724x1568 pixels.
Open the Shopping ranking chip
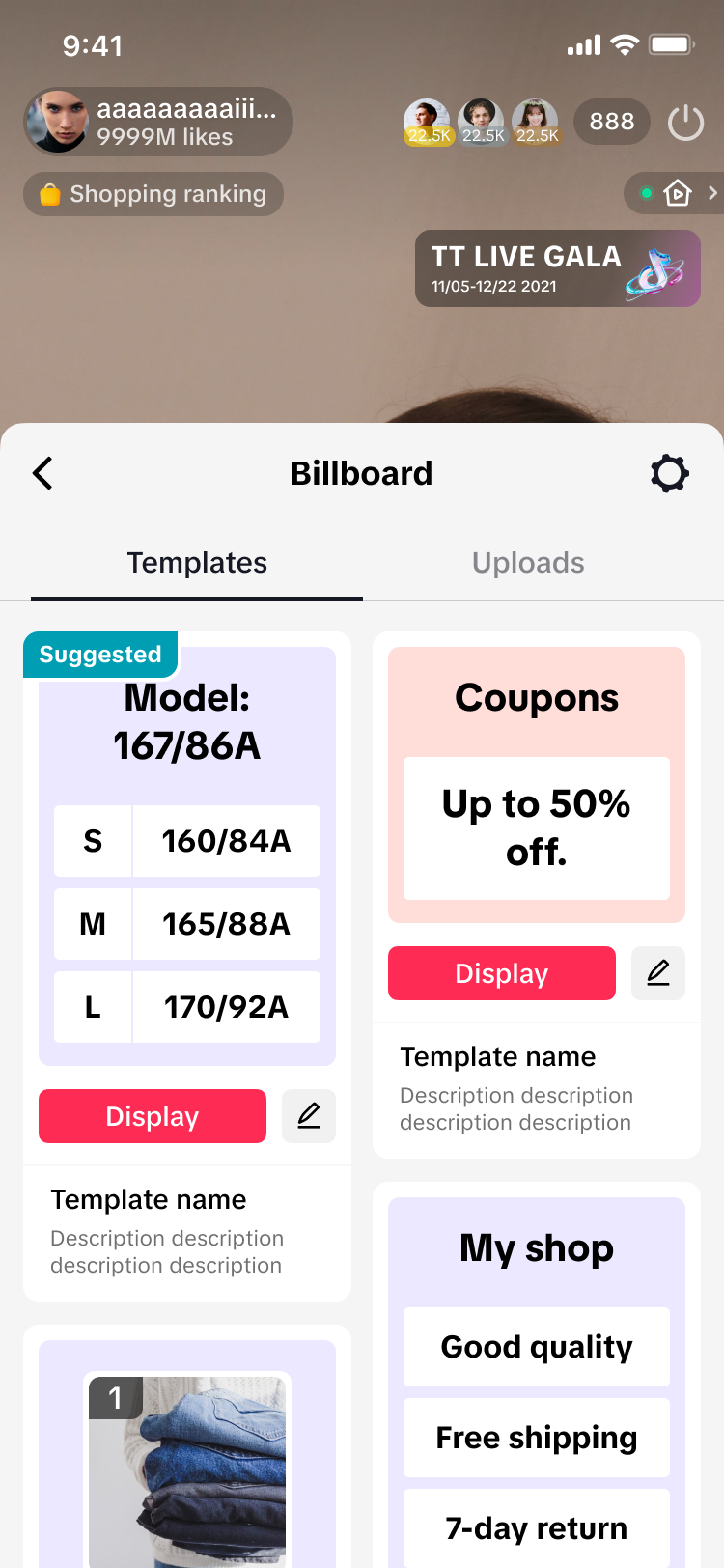153,194
